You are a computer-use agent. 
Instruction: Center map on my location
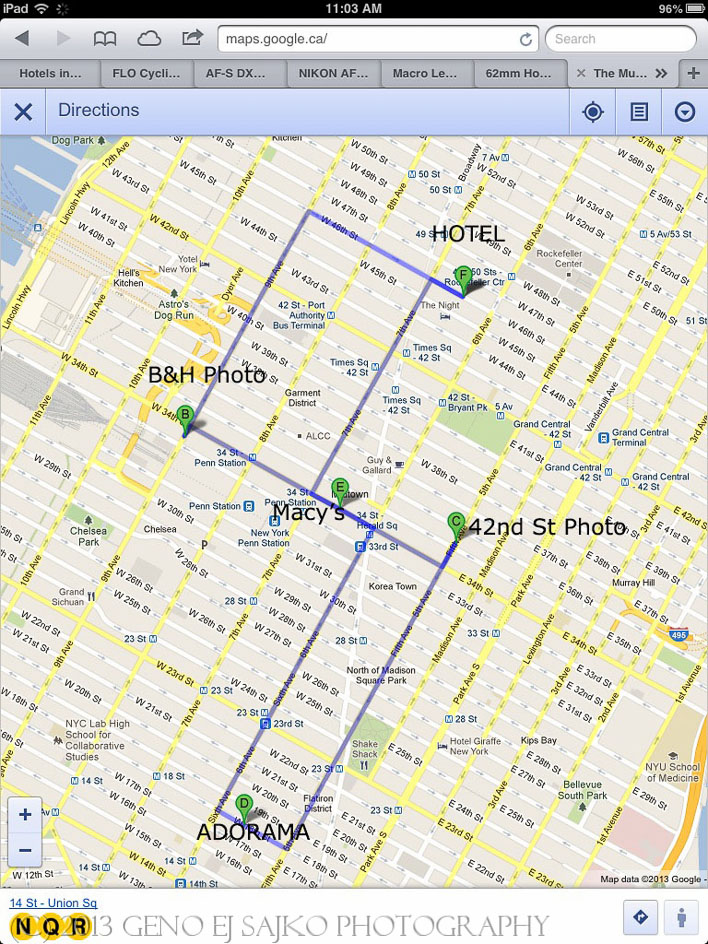click(x=593, y=111)
